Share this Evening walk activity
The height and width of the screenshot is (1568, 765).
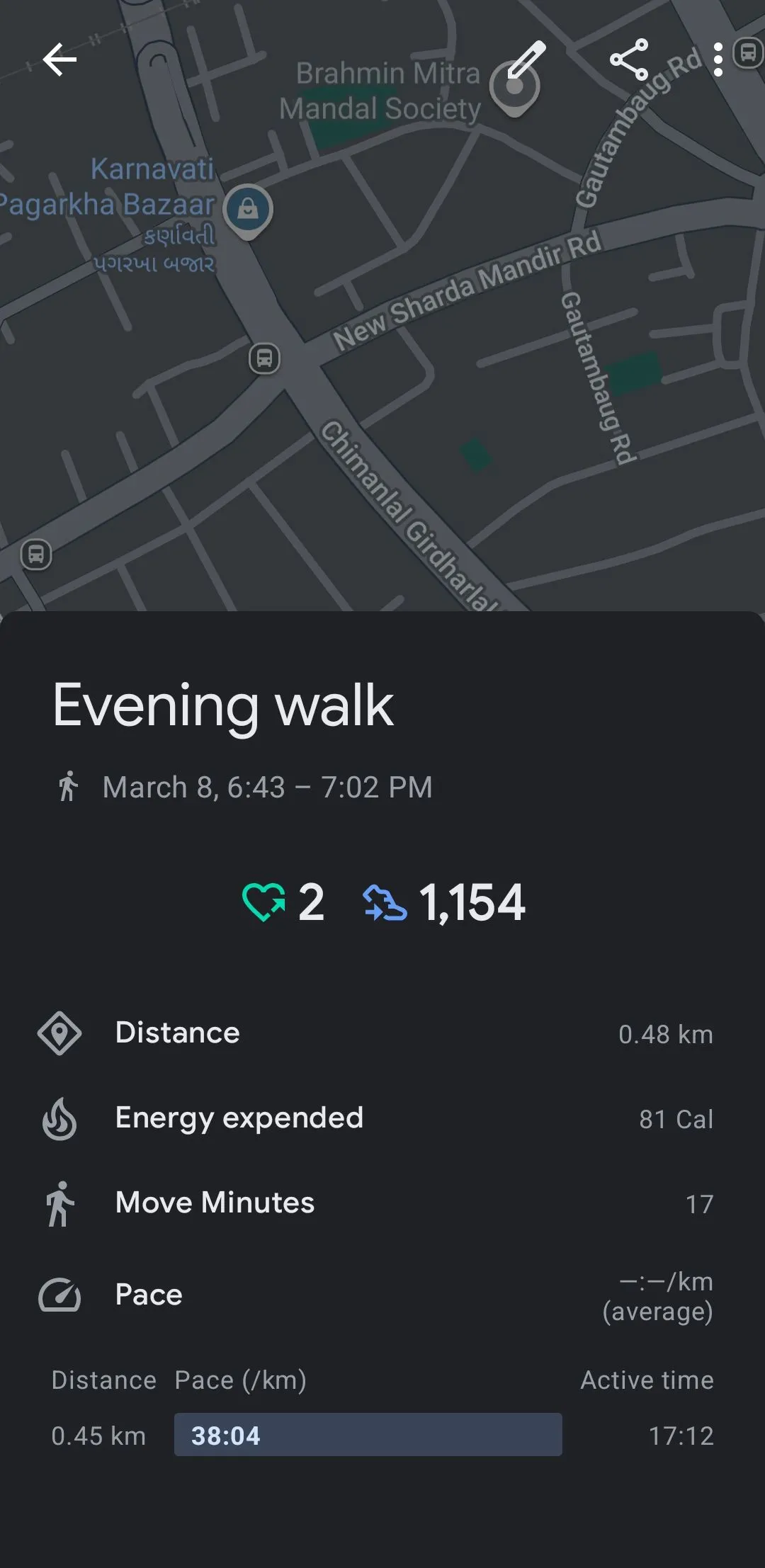[x=629, y=59]
